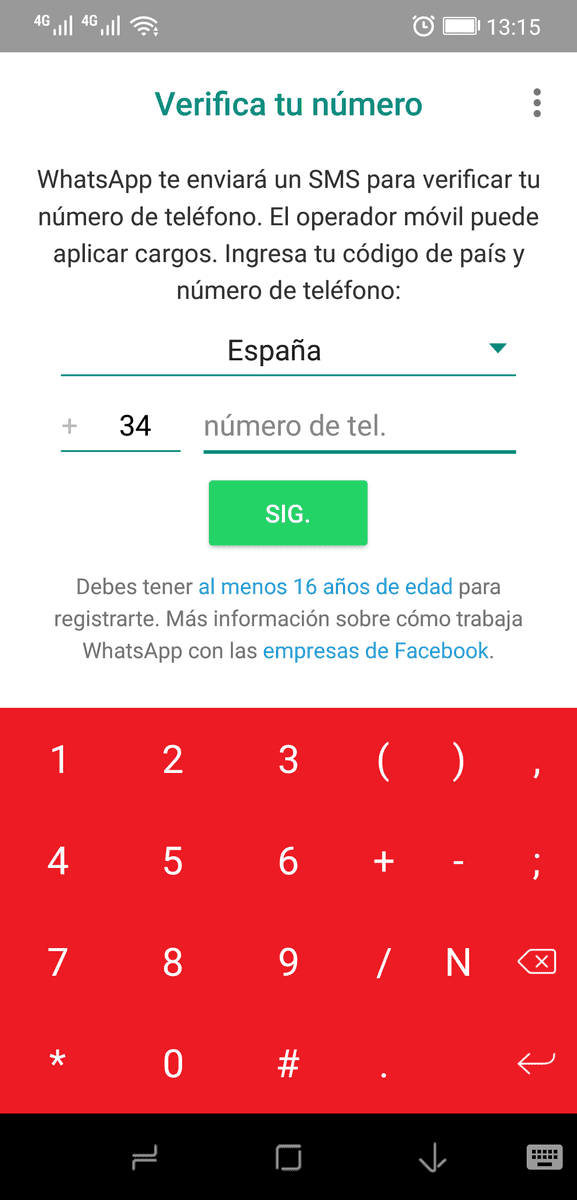Open recent apps from navigation bar
The width and height of the screenshot is (577, 1200).
point(288,1158)
